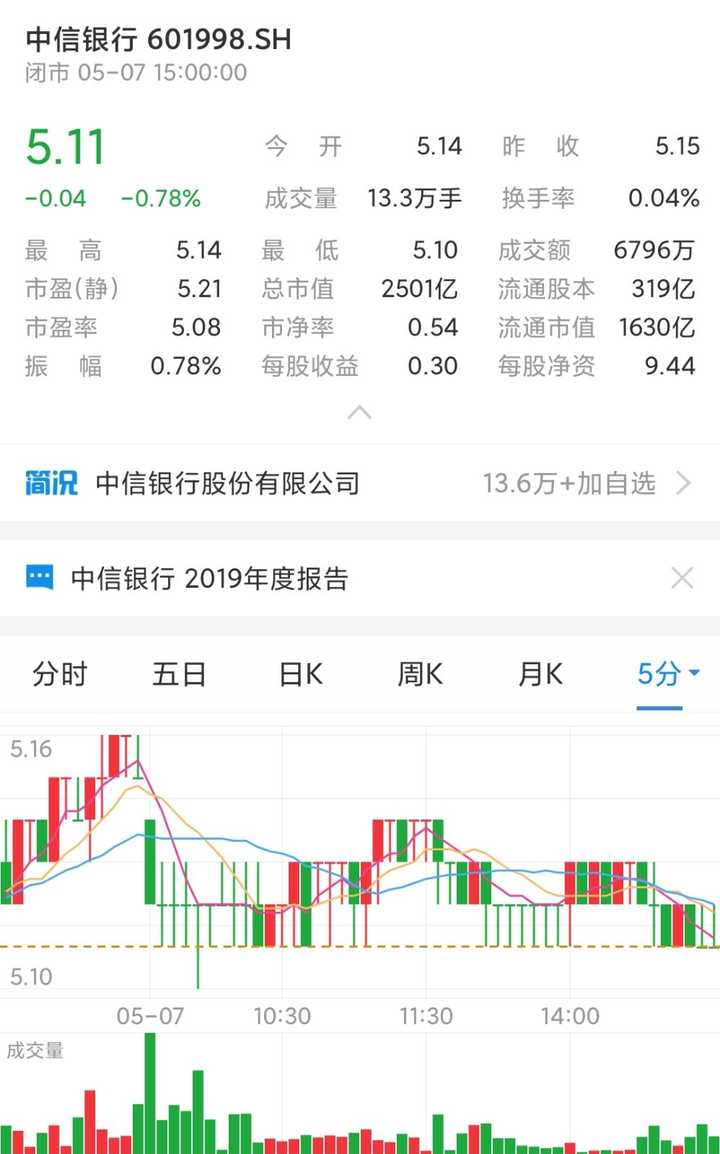
Task: Switch to the 分时 chart tab
Action: (62, 674)
